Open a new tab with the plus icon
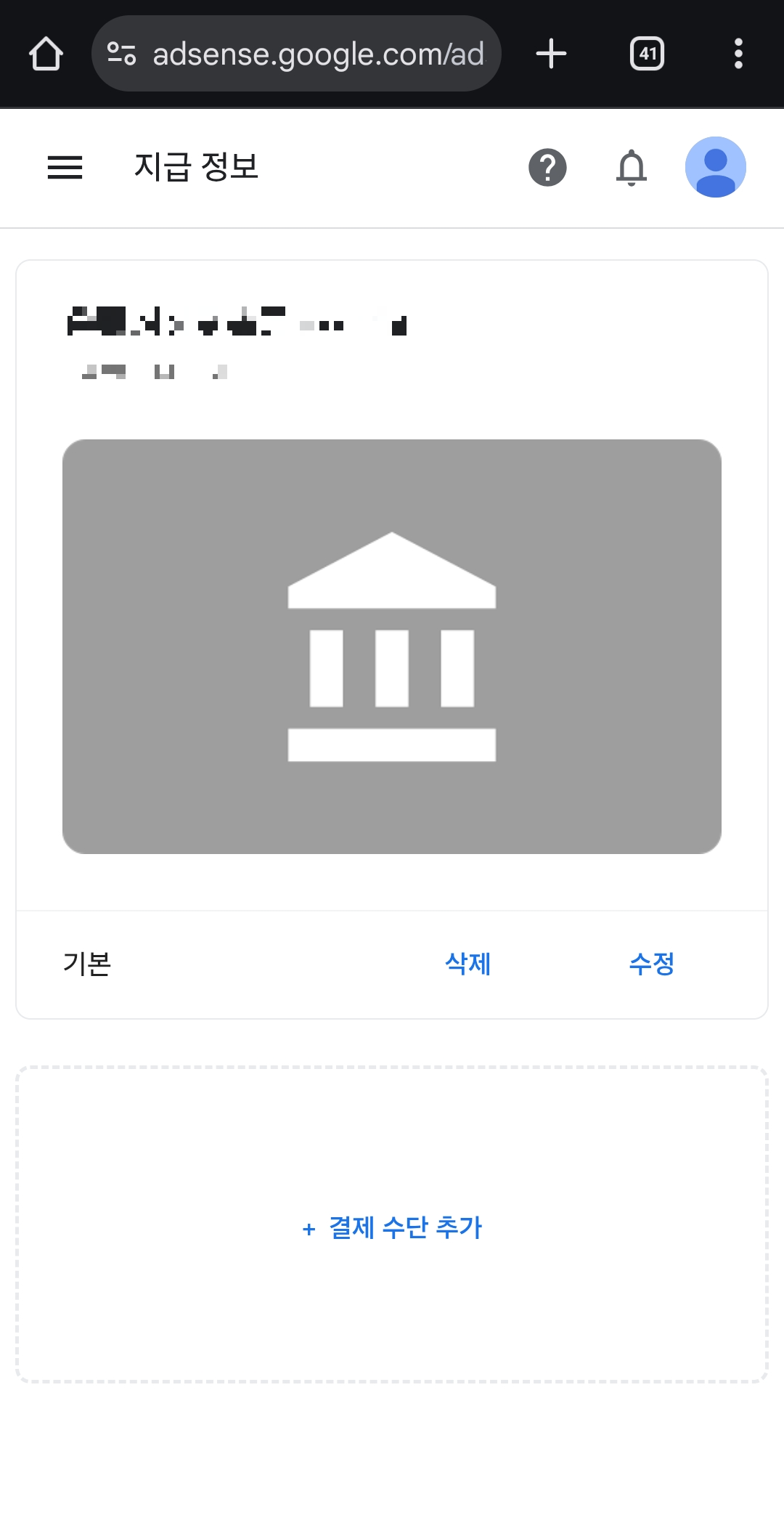Image resolution: width=784 pixels, height=1536 pixels. [x=552, y=53]
